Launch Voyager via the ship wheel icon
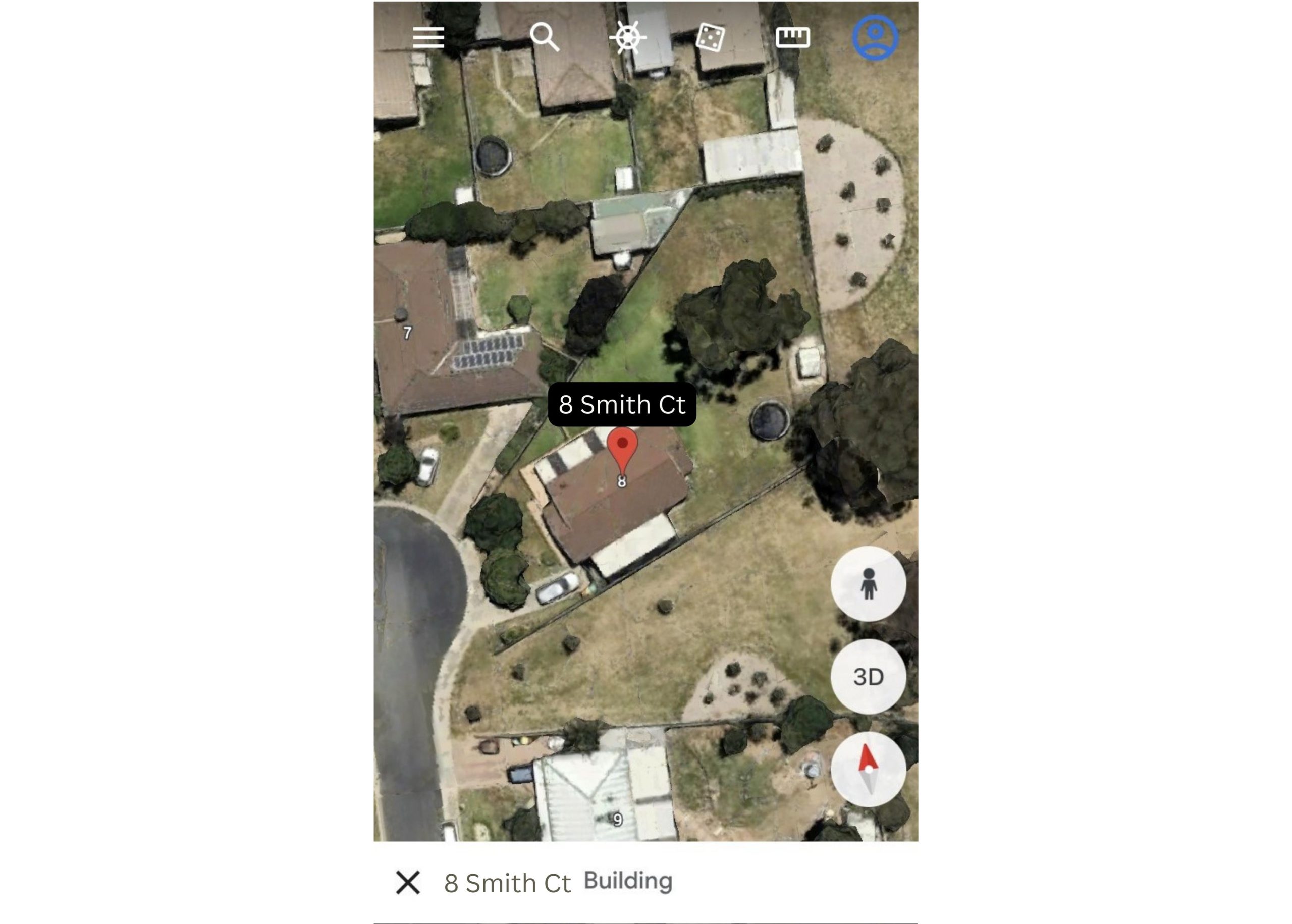Image resolution: width=1292 pixels, height=924 pixels. pos(627,37)
